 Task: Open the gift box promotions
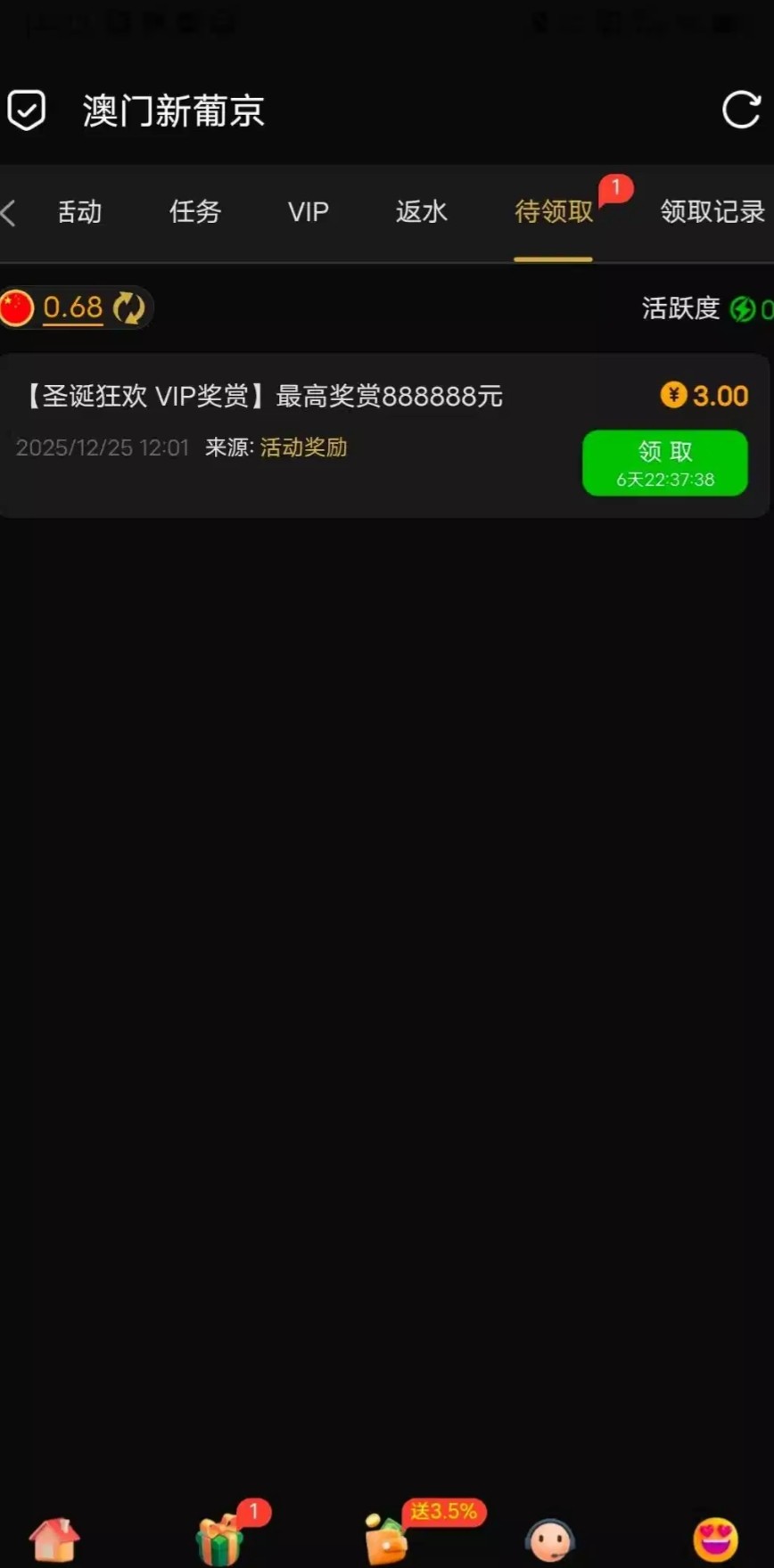pos(219,1539)
